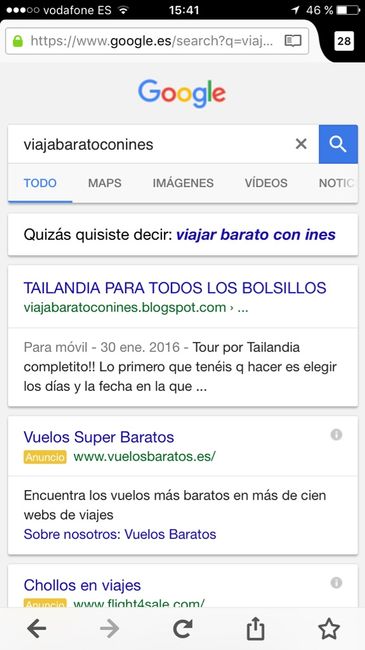Switch to the Maps tab
This screenshot has height=650, width=365.
105,183
